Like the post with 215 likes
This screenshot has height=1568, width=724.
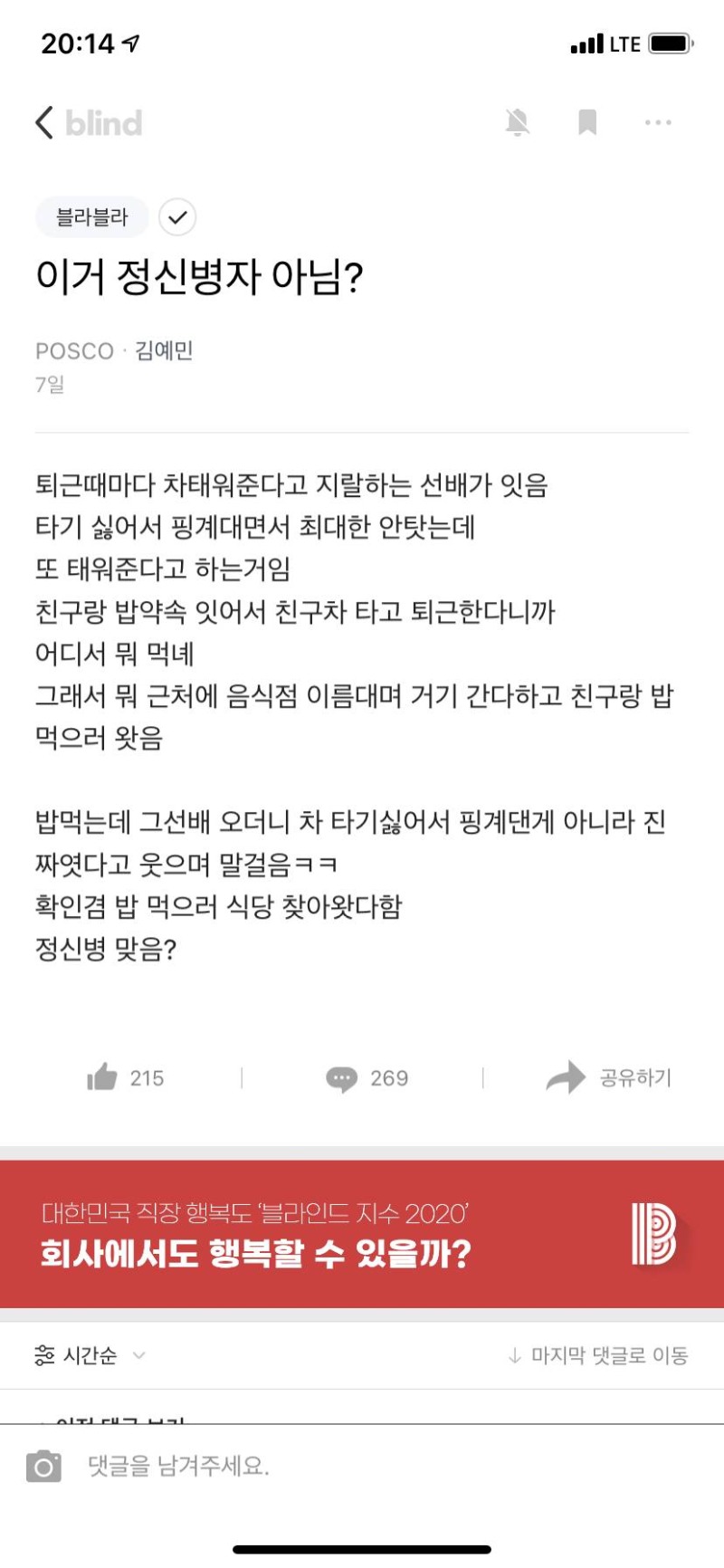click(x=126, y=1077)
